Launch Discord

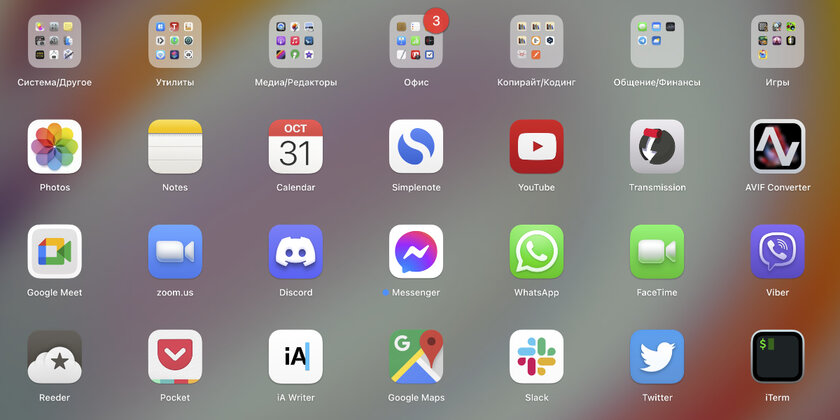click(x=295, y=252)
